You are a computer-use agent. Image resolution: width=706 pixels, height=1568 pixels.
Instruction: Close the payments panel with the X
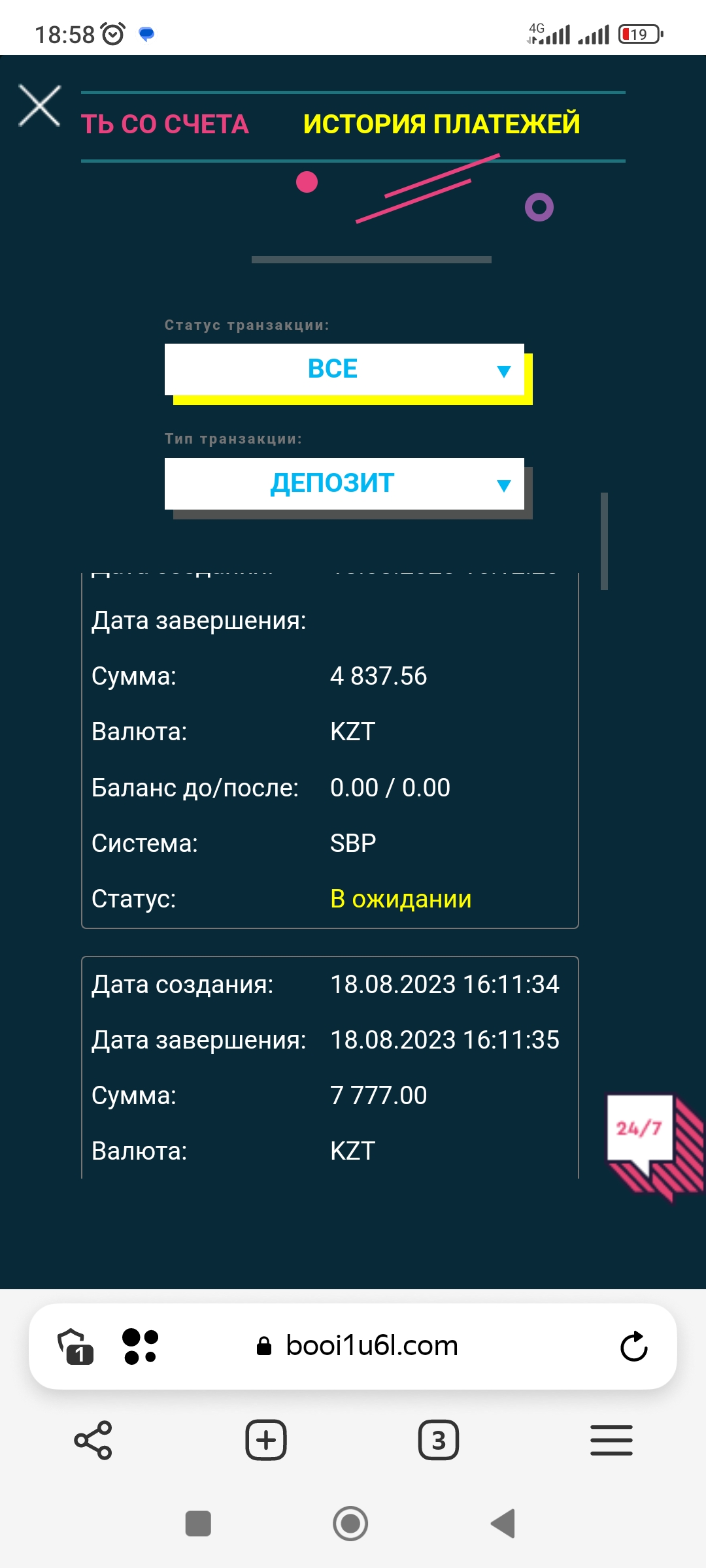pos(40,105)
